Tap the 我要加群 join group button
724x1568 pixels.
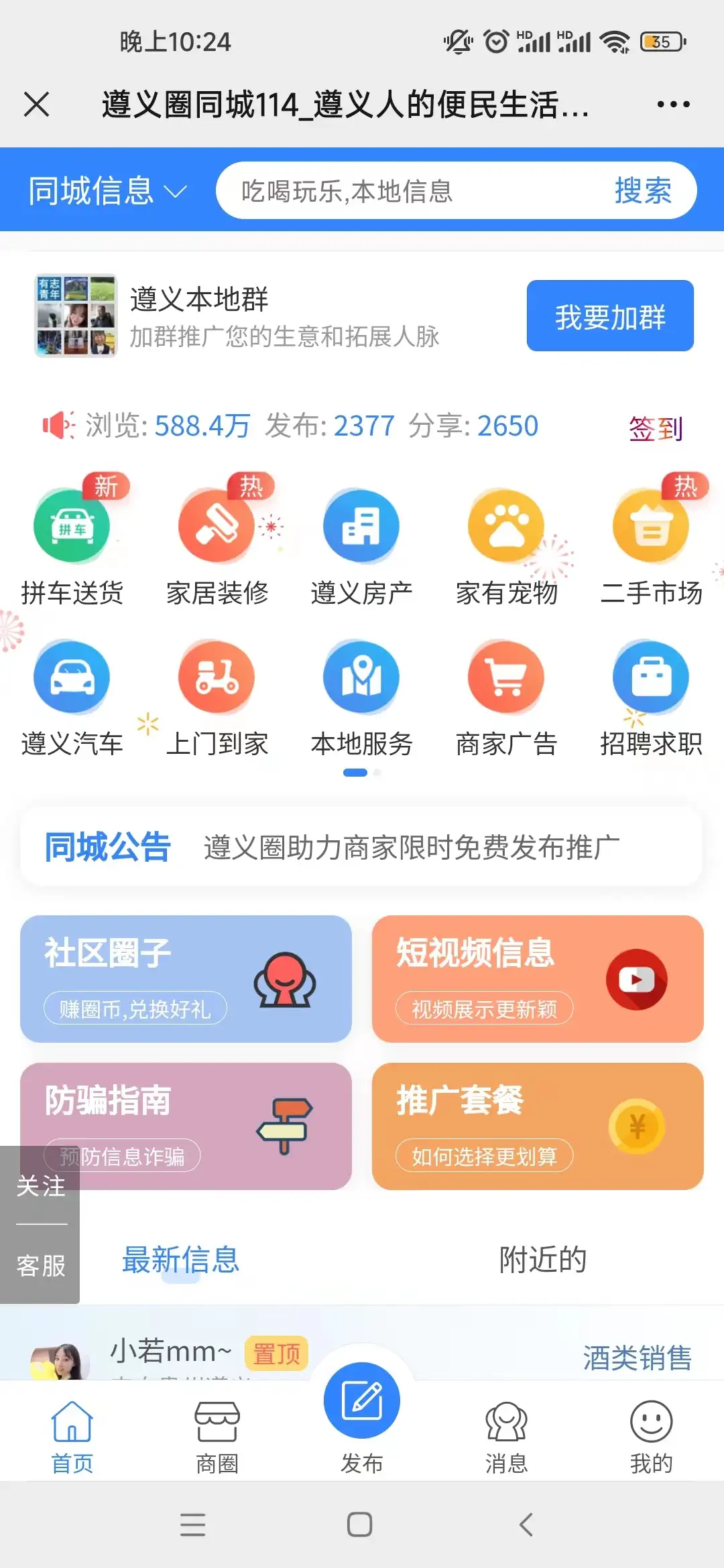610,316
